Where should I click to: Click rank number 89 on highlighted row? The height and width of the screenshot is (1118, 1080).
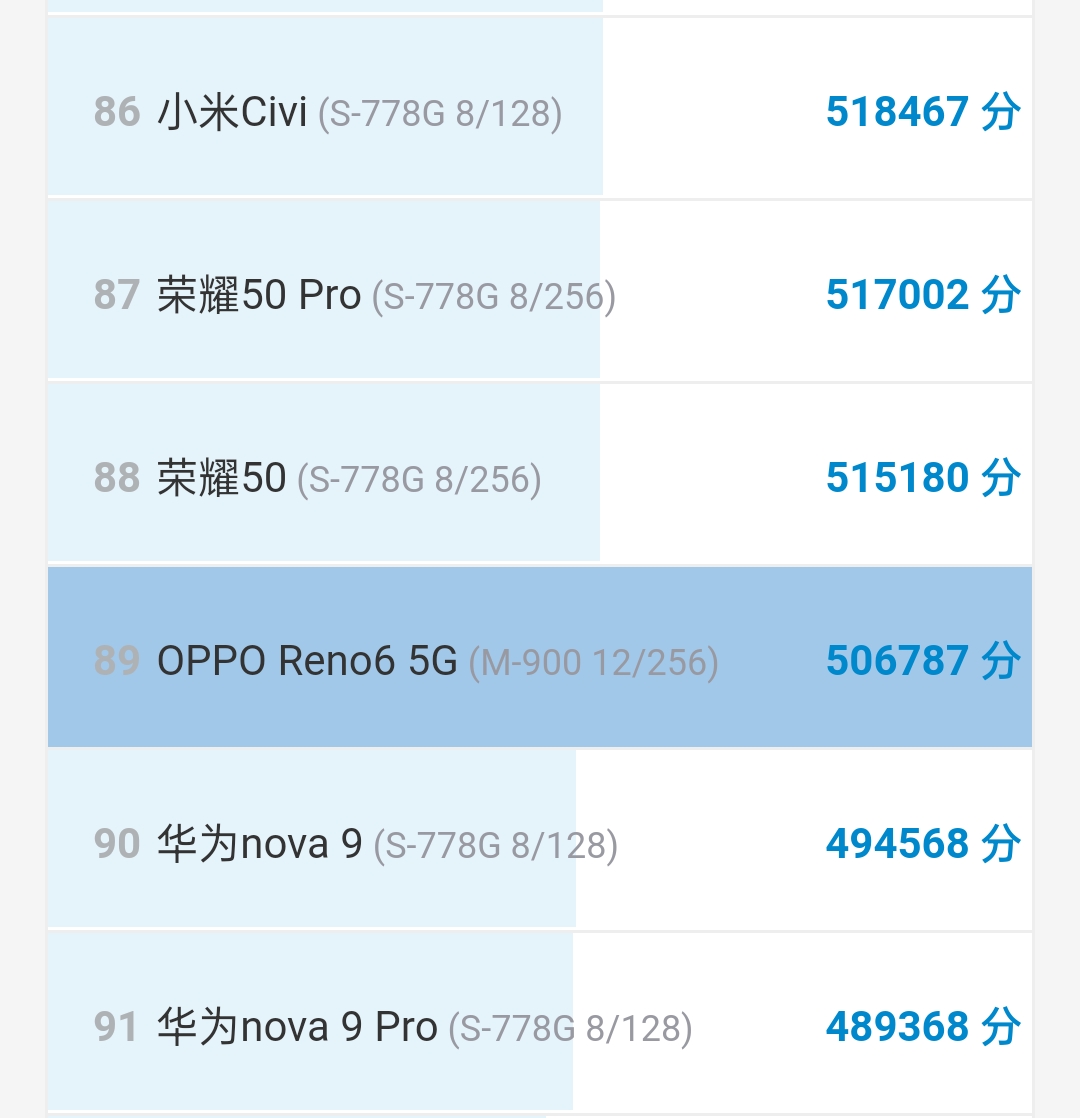click(x=116, y=659)
